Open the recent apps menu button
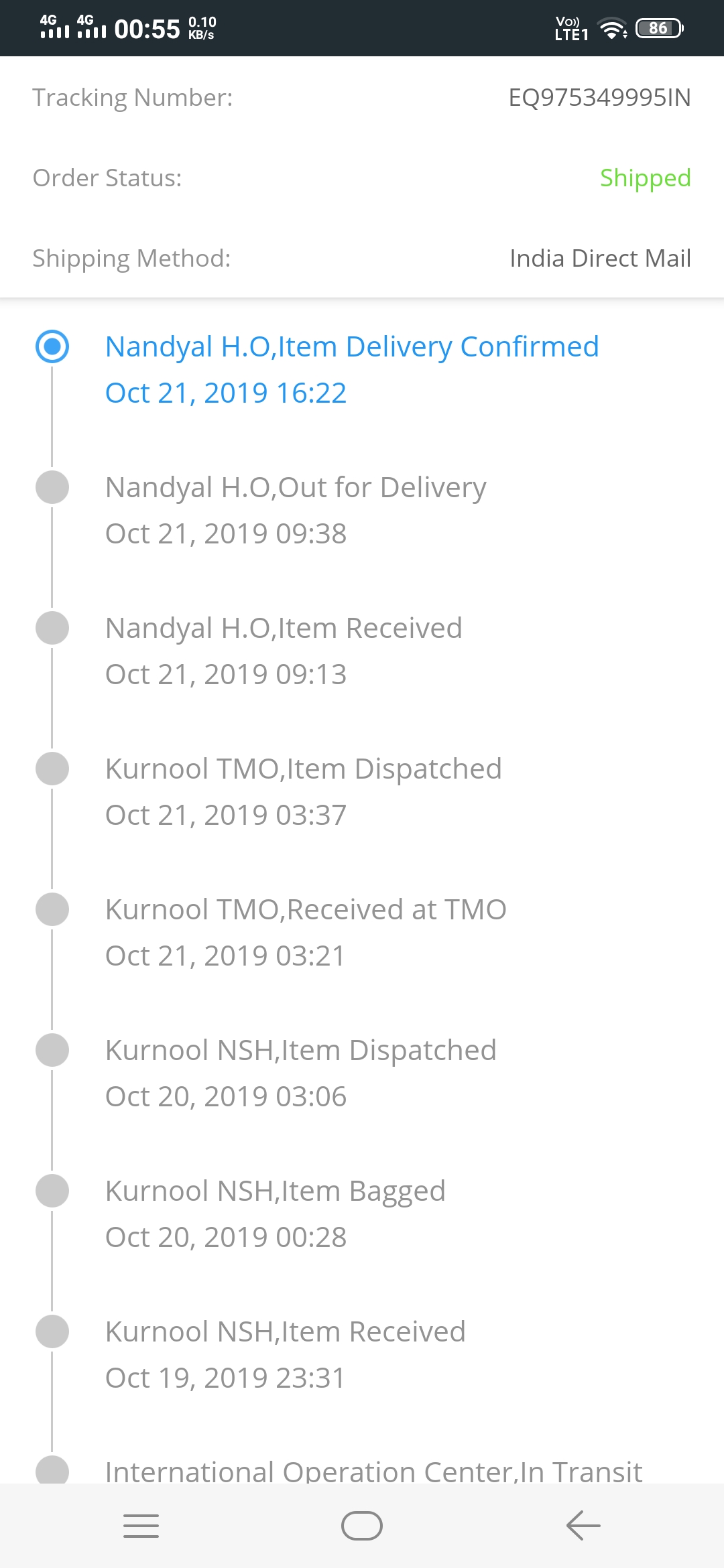The height and width of the screenshot is (1568, 724). pos(141,1526)
